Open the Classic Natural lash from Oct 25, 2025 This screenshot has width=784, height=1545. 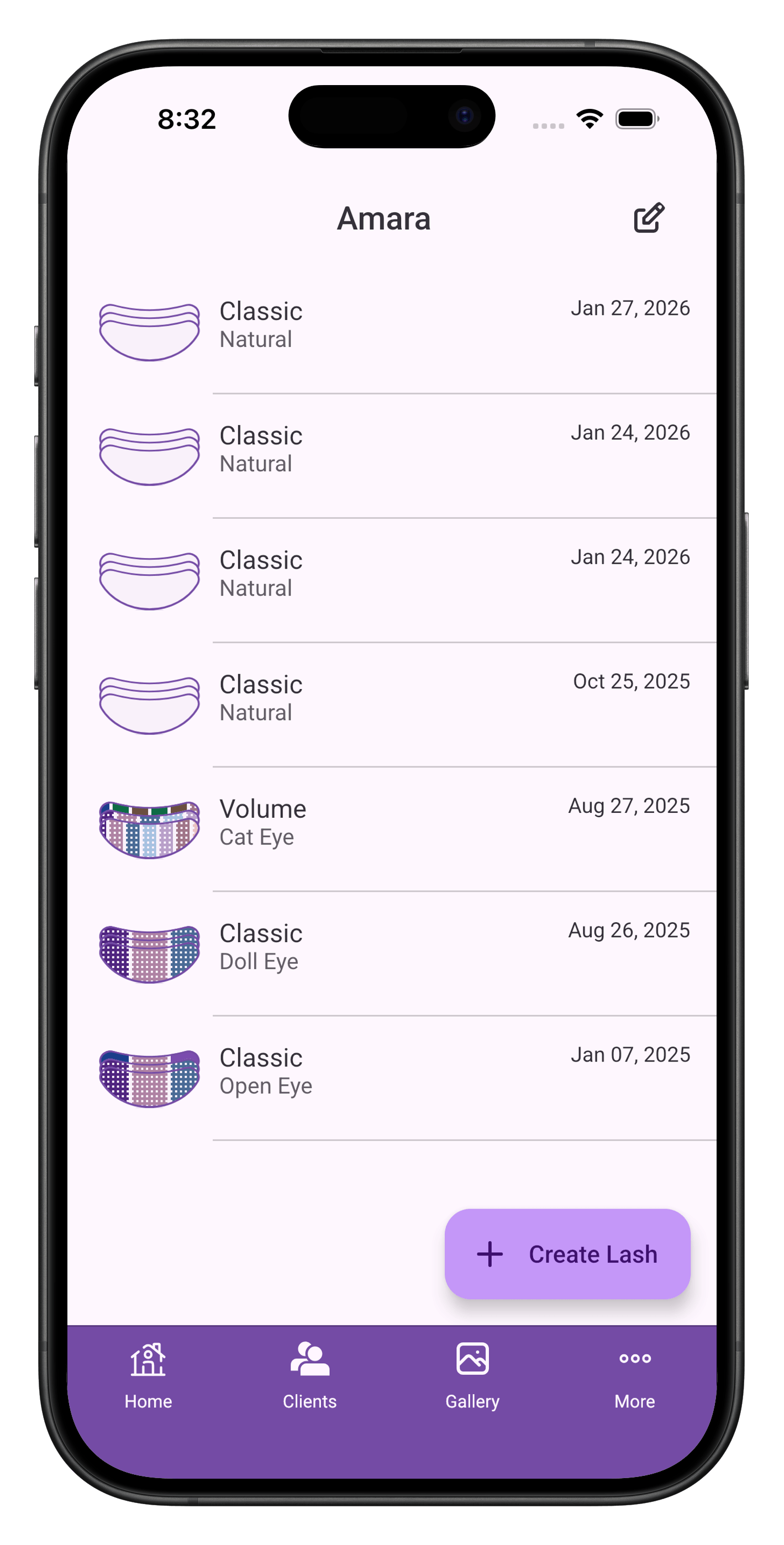click(393, 698)
